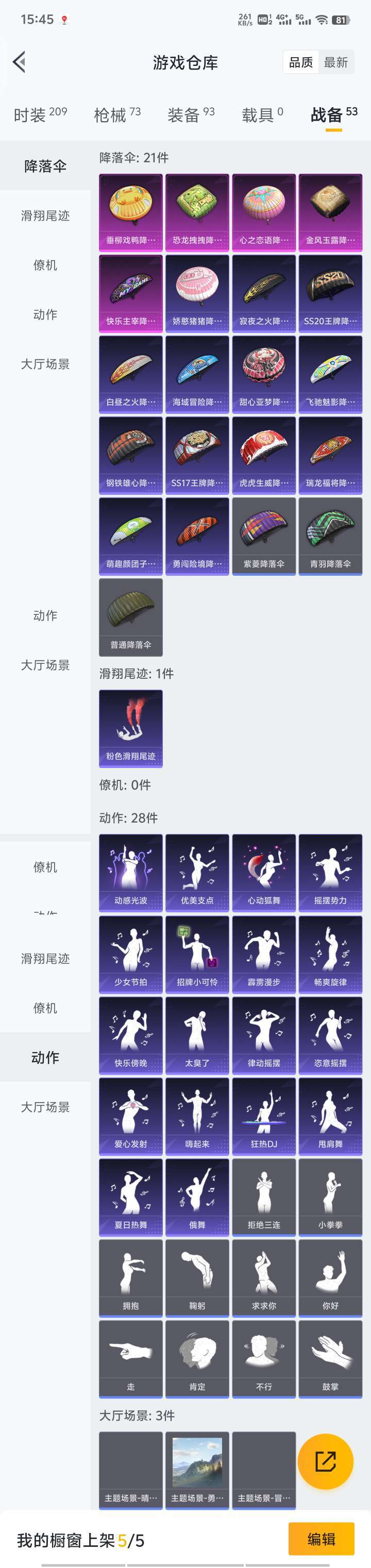Screen dimensions: 371x1568
Task: Select the 降落伞 category in the sidebar
Action: point(45,165)
